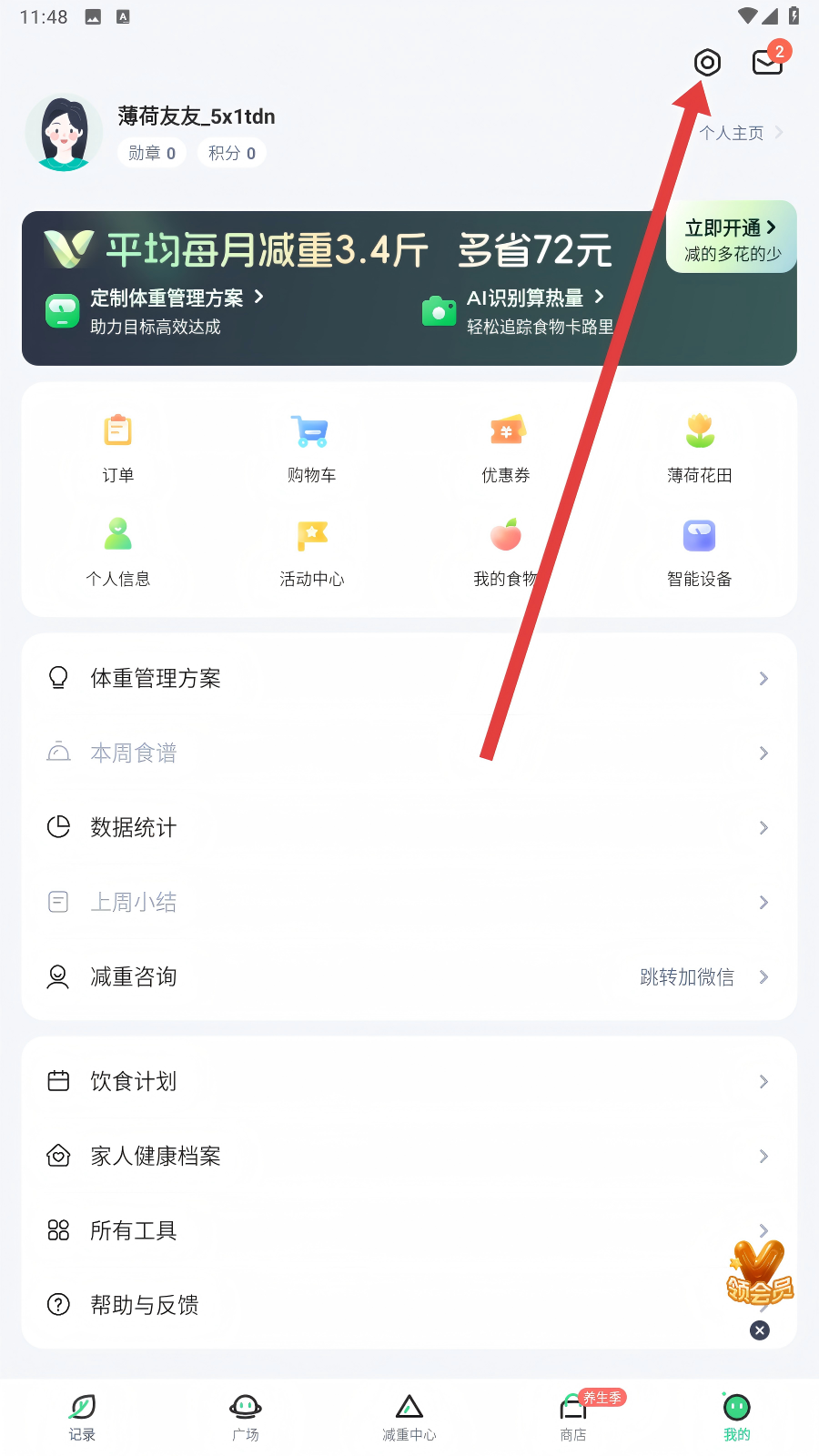Open 帮助与反馈 help and feedback
The height and width of the screenshot is (1456, 819).
point(364,1306)
